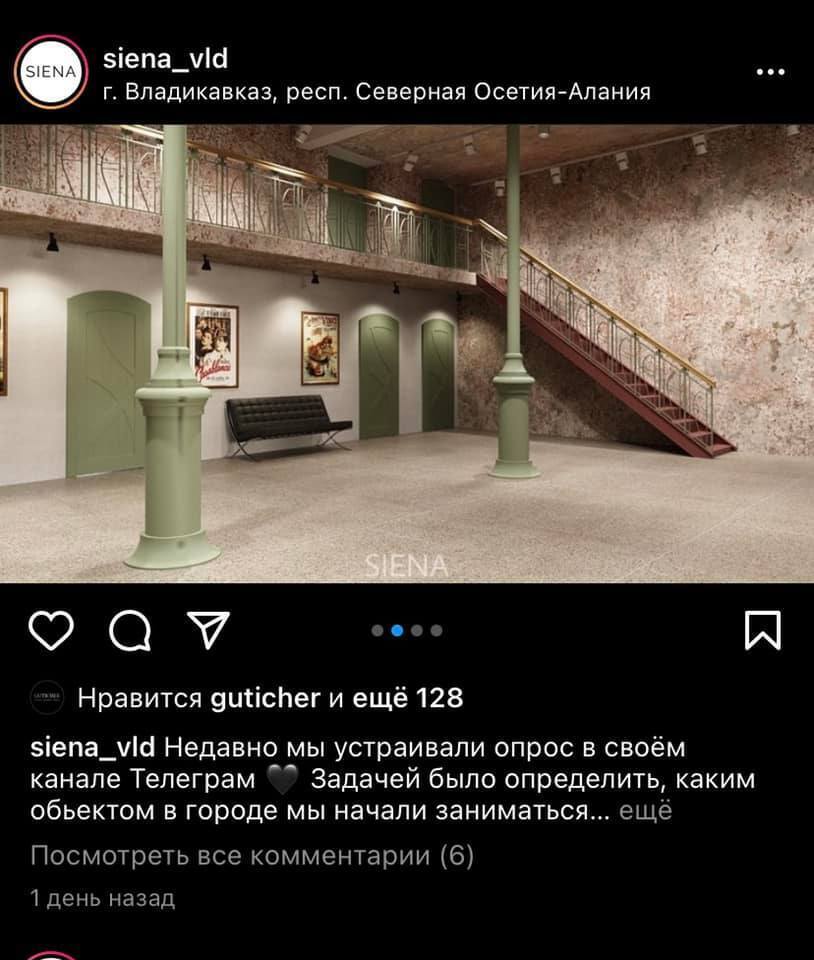Bookmark this post

pos(764,631)
